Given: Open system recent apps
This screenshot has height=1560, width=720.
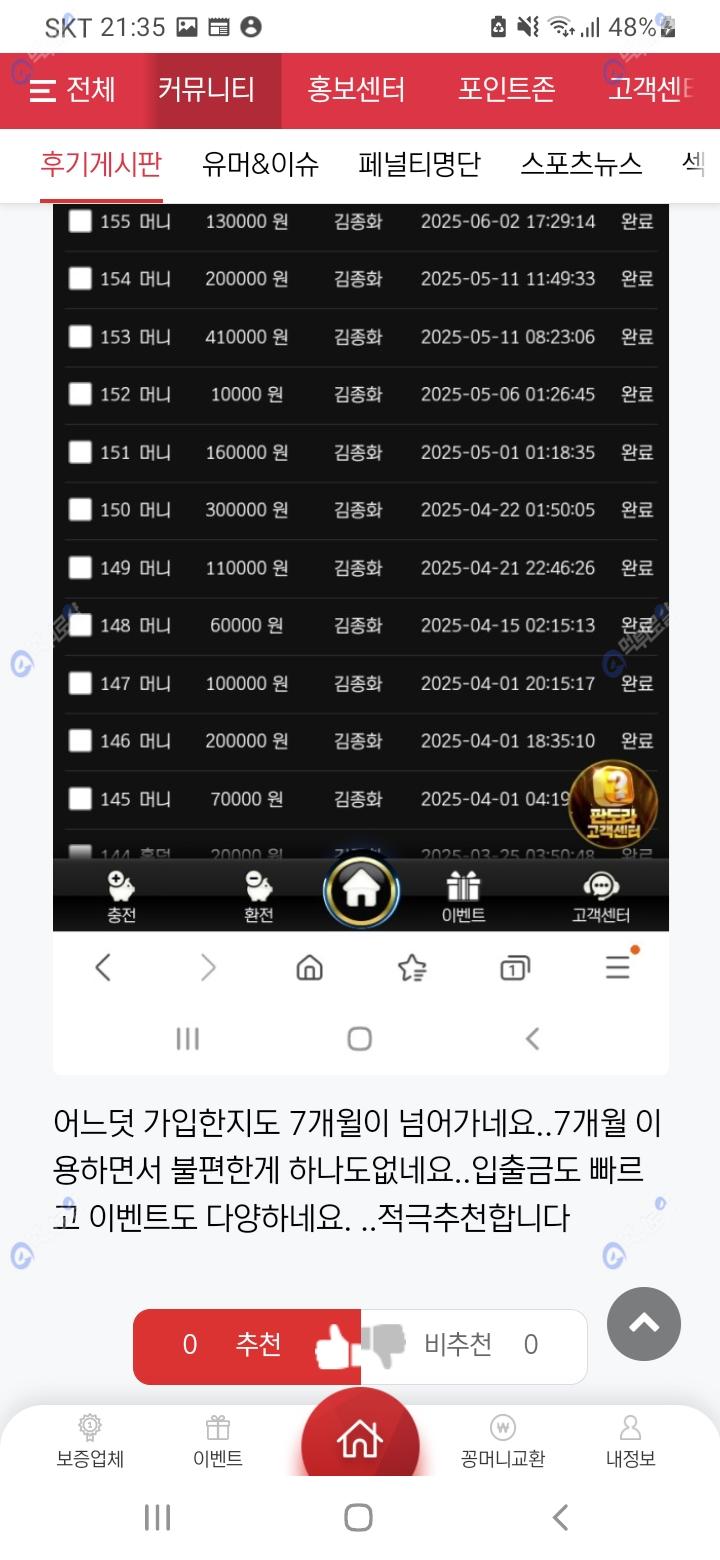Looking at the screenshot, I should point(157,1517).
